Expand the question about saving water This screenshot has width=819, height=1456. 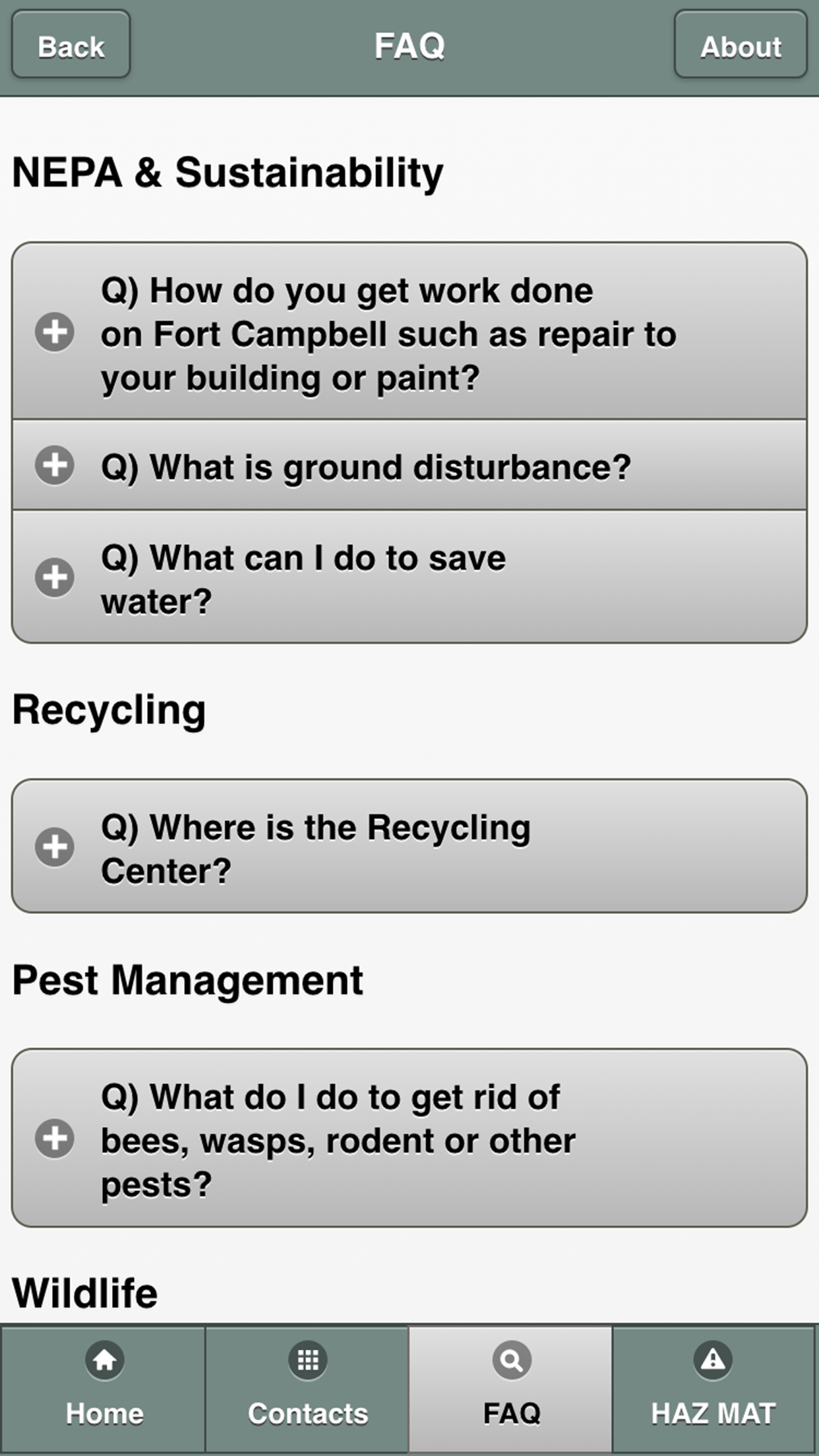[x=409, y=578]
